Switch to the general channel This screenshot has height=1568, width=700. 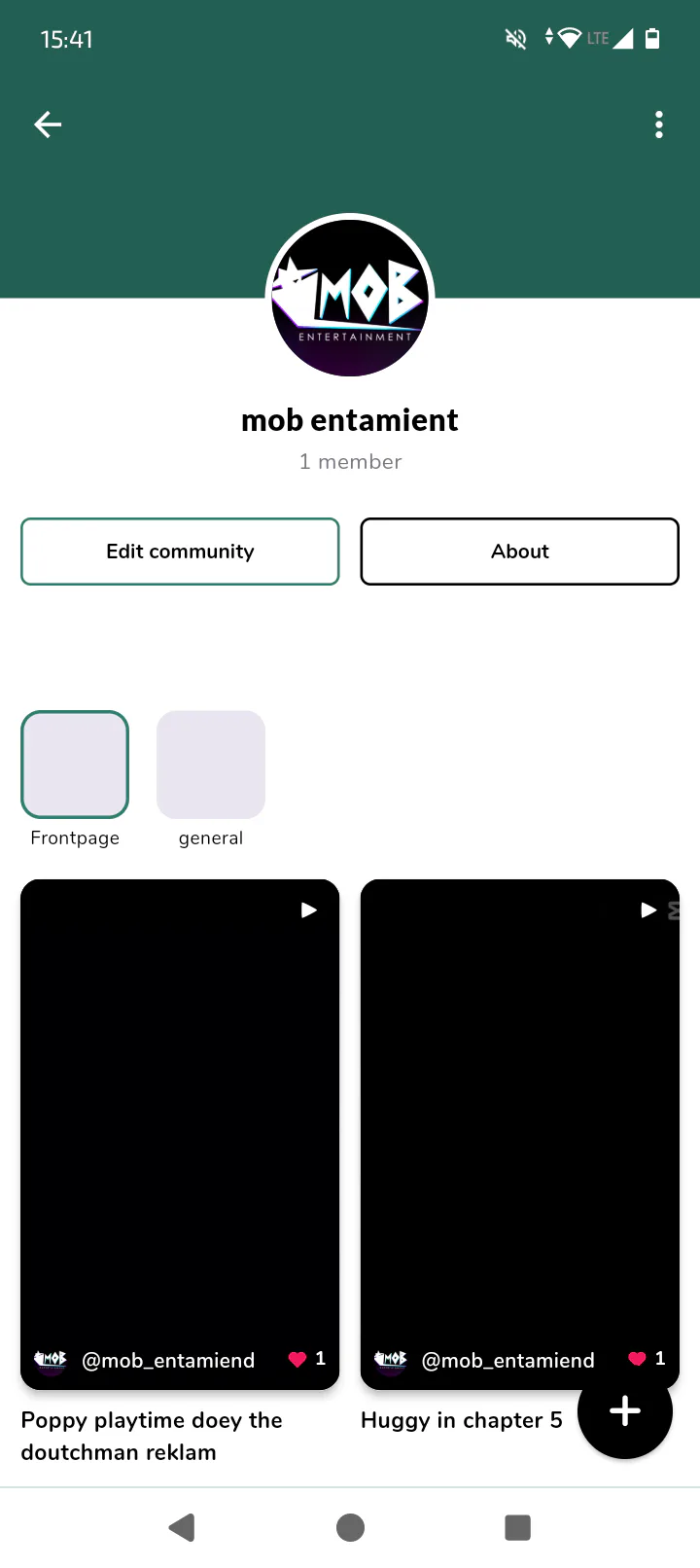[x=211, y=765]
